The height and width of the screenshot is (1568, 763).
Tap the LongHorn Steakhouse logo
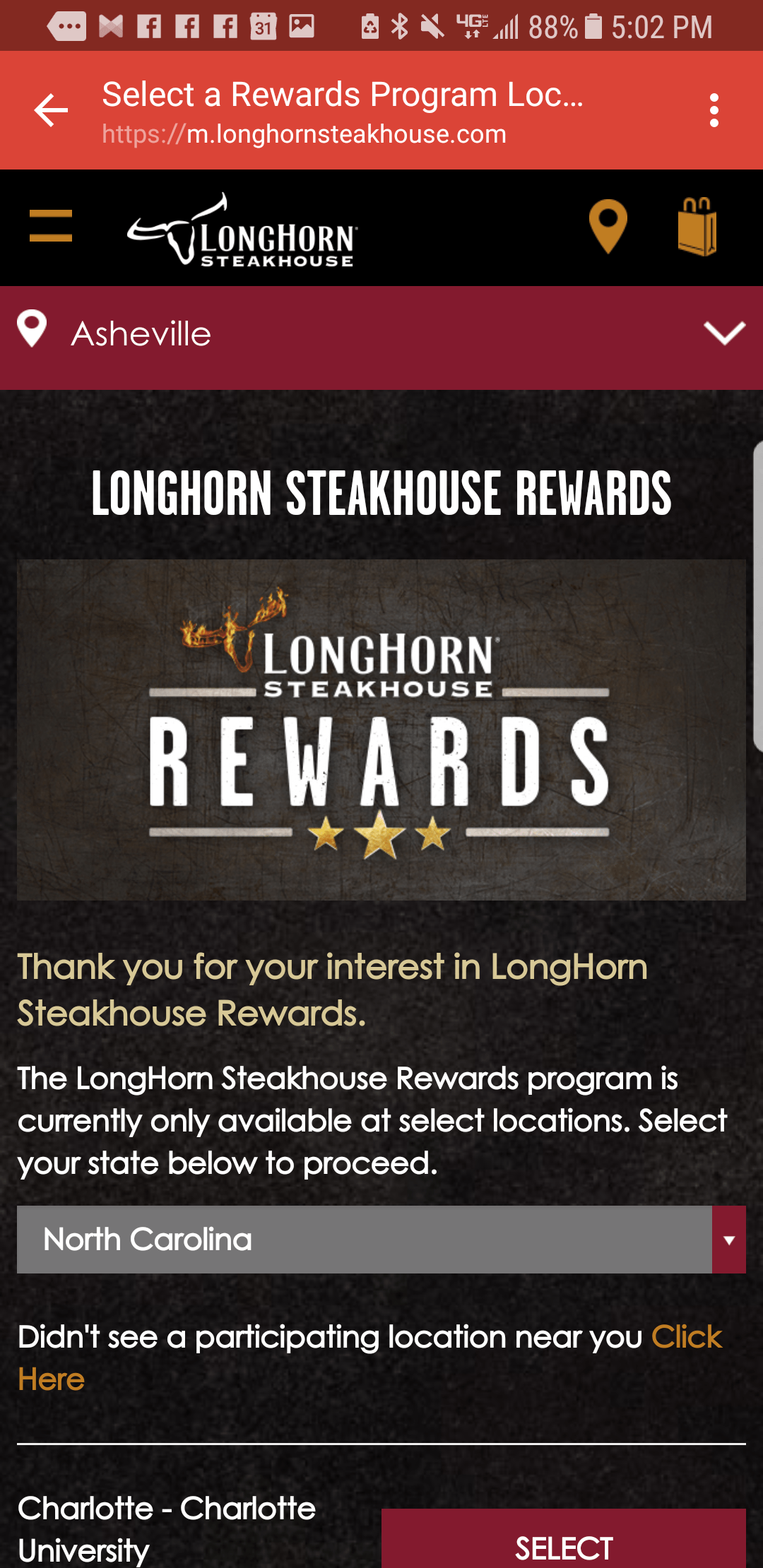tap(242, 230)
